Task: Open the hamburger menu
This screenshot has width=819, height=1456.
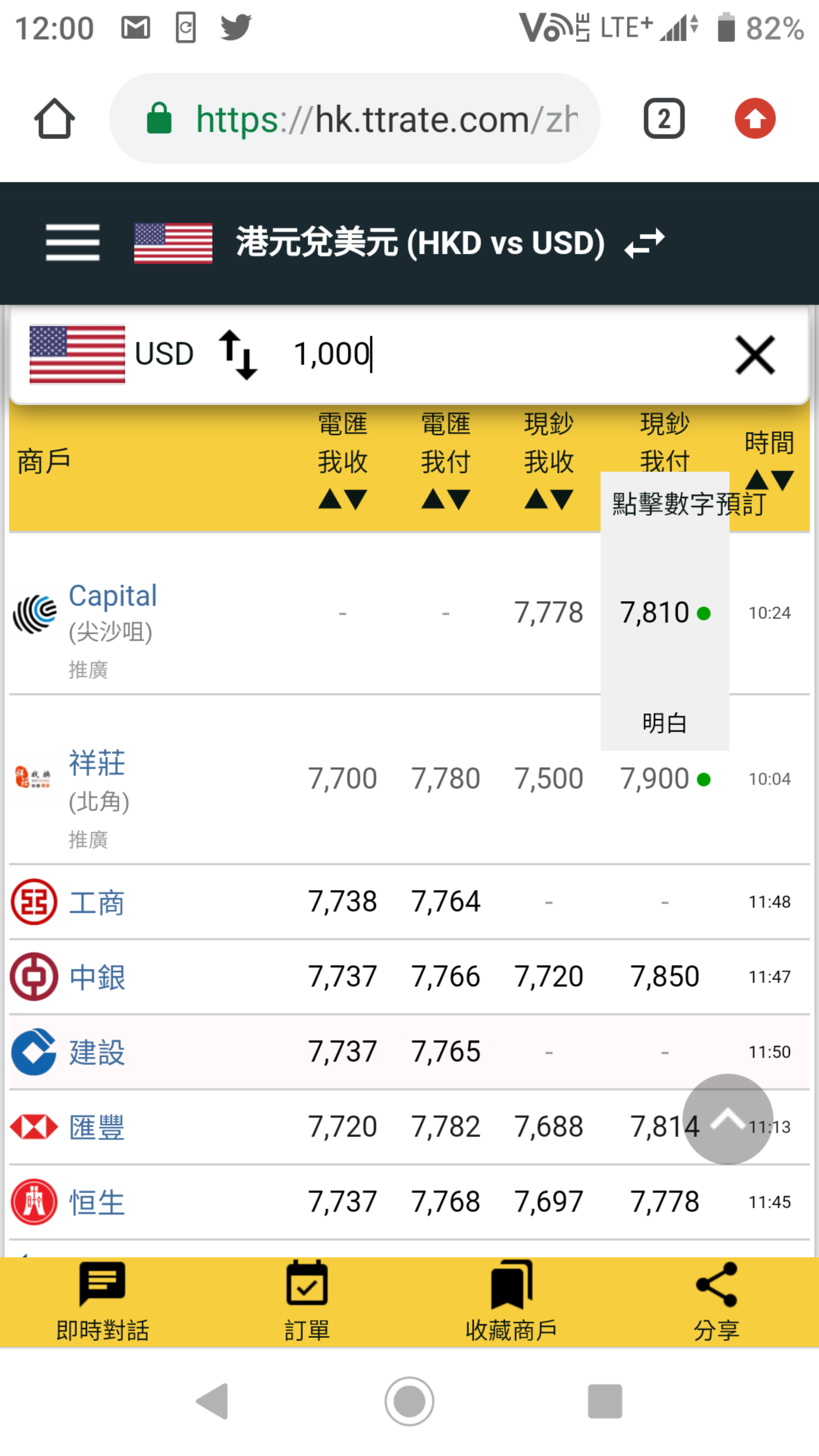Action: [x=72, y=243]
